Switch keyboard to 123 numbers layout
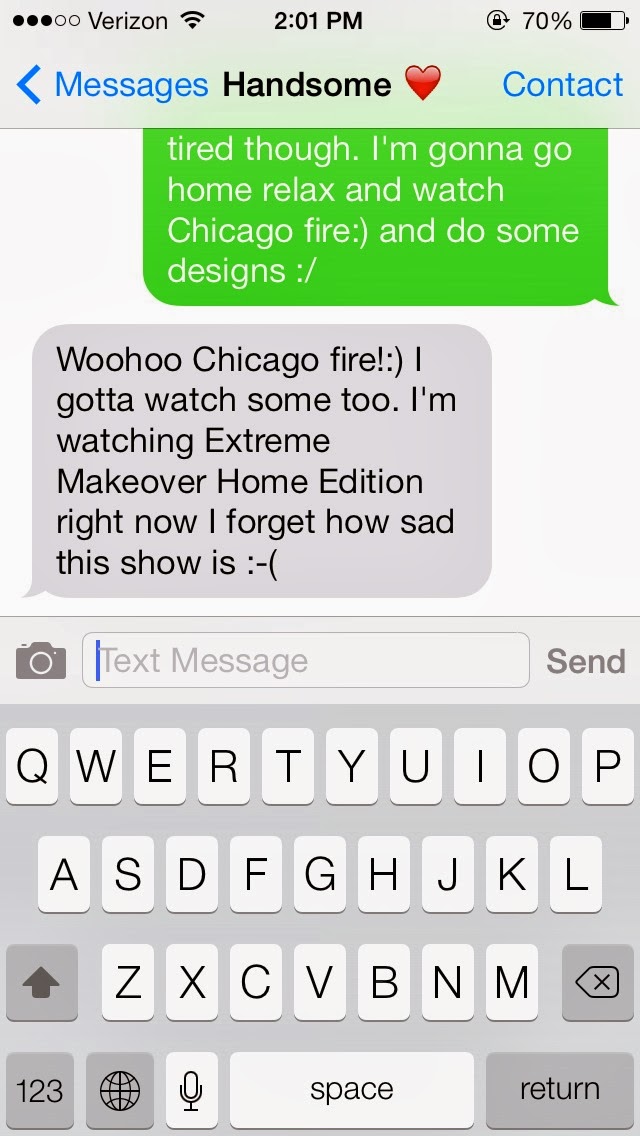Image resolution: width=640 pixels, height=1136 pixels. (40, 1089)
